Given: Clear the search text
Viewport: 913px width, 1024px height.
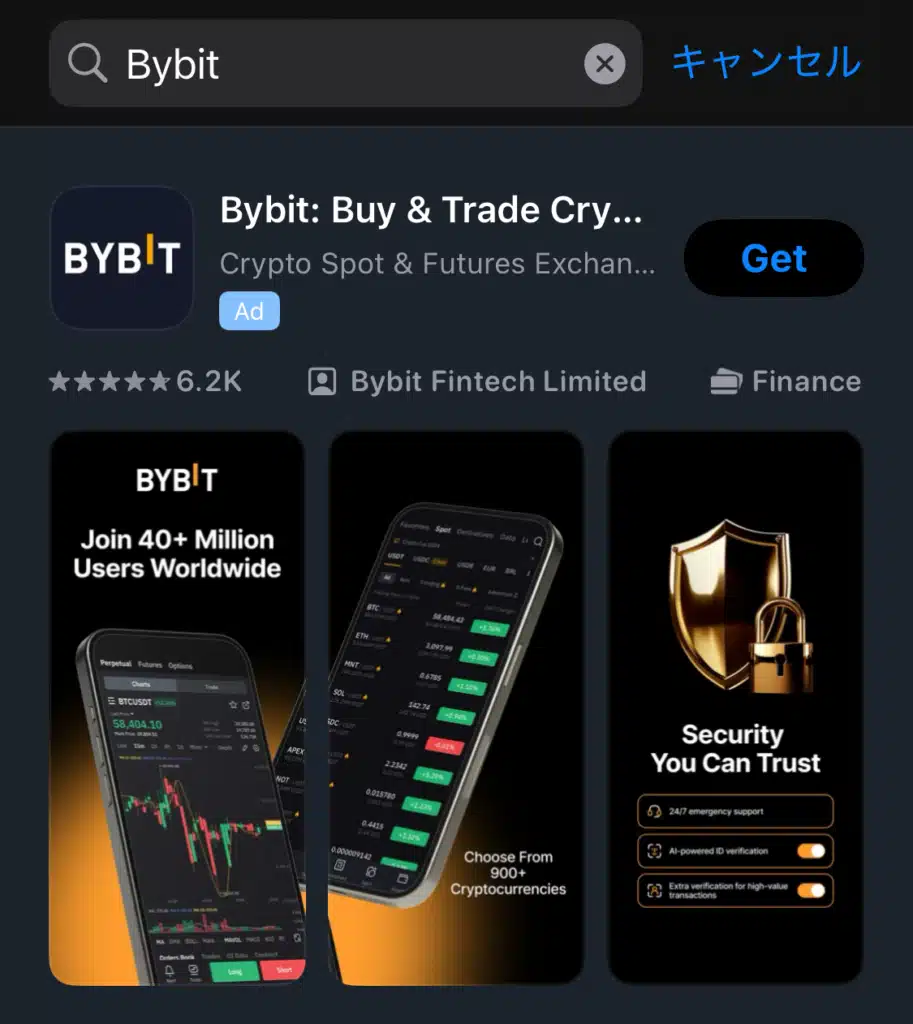Looking at the screenshot, I should pos(604,65).
